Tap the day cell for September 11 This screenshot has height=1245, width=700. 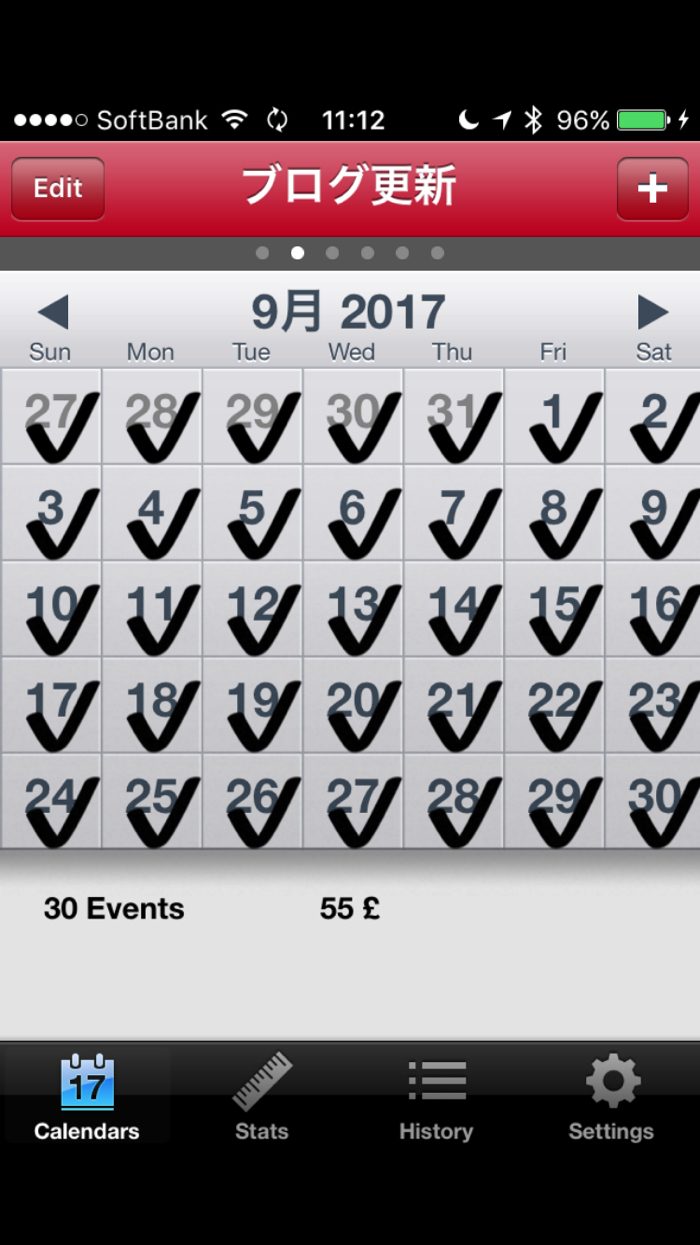(152, 609)
